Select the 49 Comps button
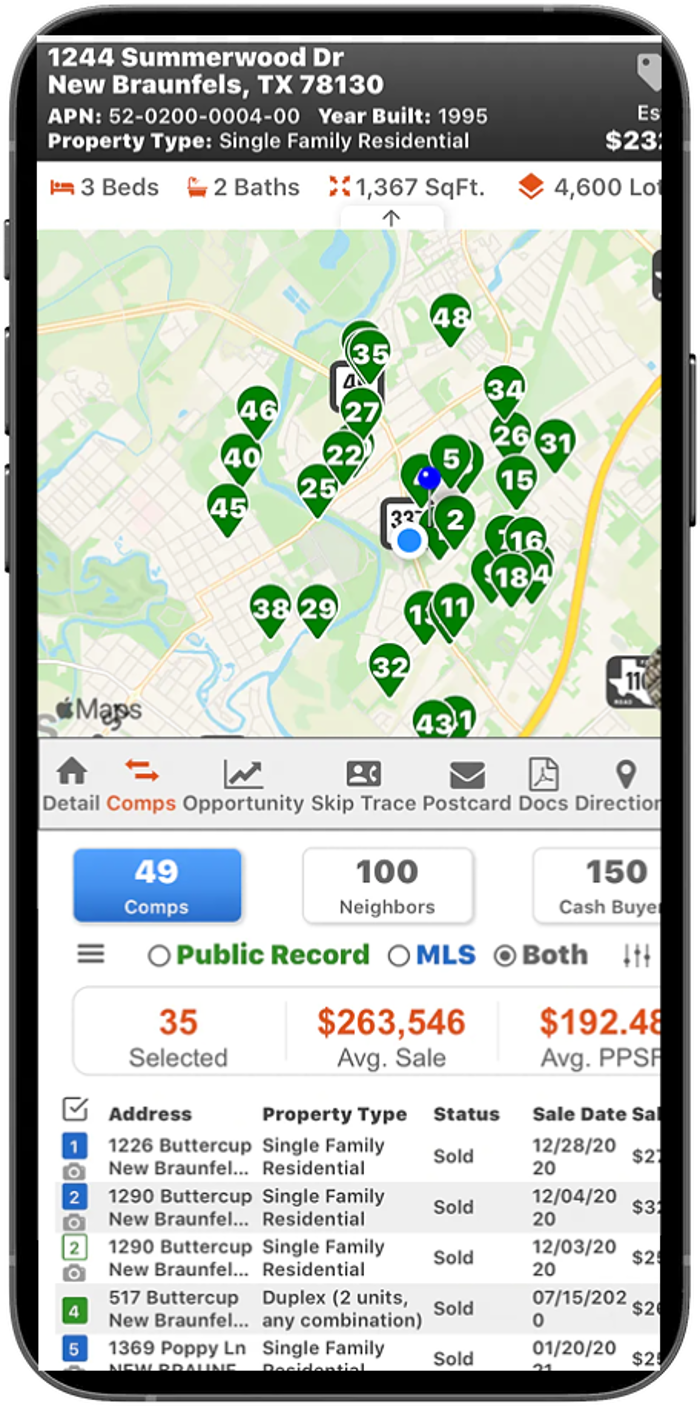 [157, 885]
